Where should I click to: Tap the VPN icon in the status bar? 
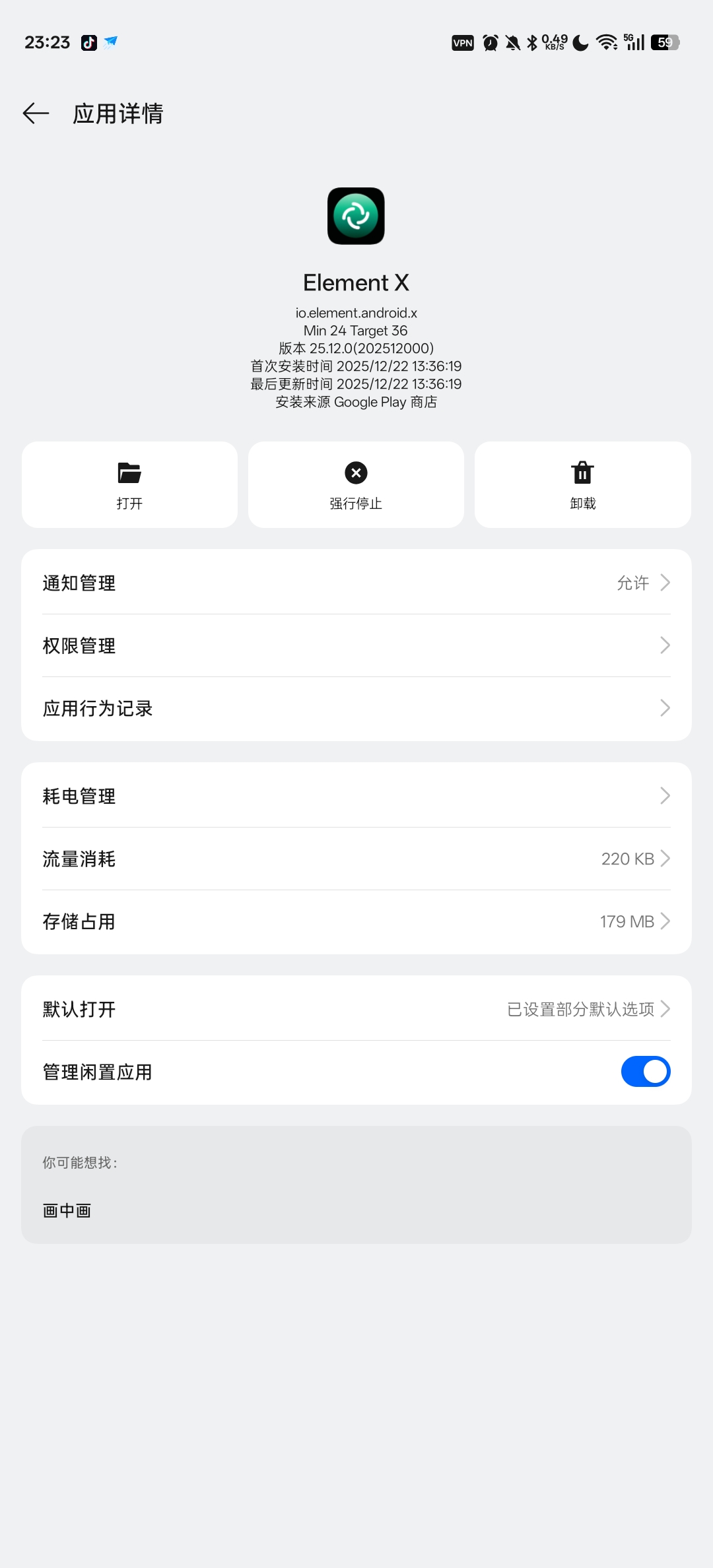tap(462, 42)
